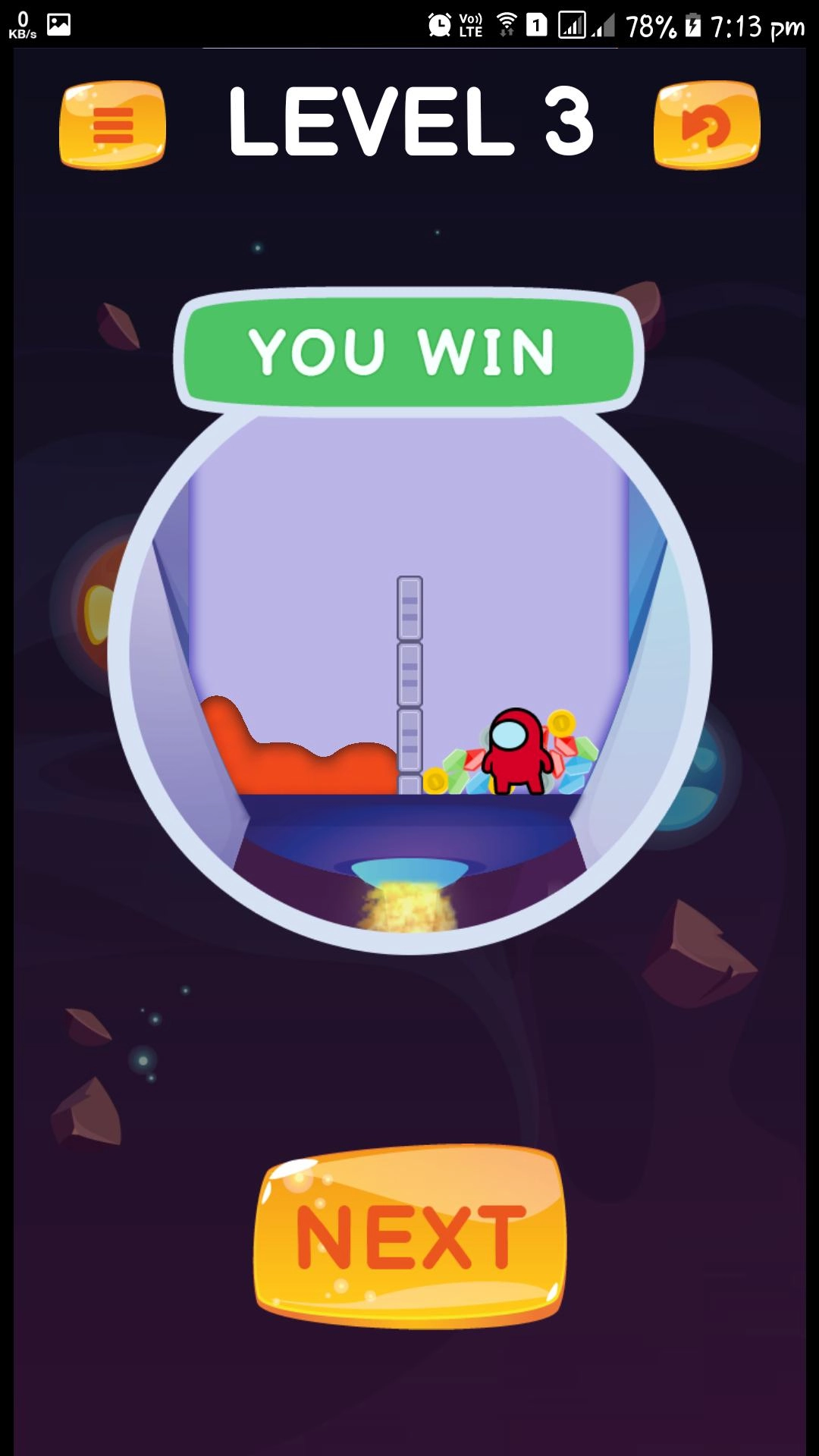The image size is (819, 1456).
Task: Restart the level with the retry icon
Action: (x=707, y=125)
